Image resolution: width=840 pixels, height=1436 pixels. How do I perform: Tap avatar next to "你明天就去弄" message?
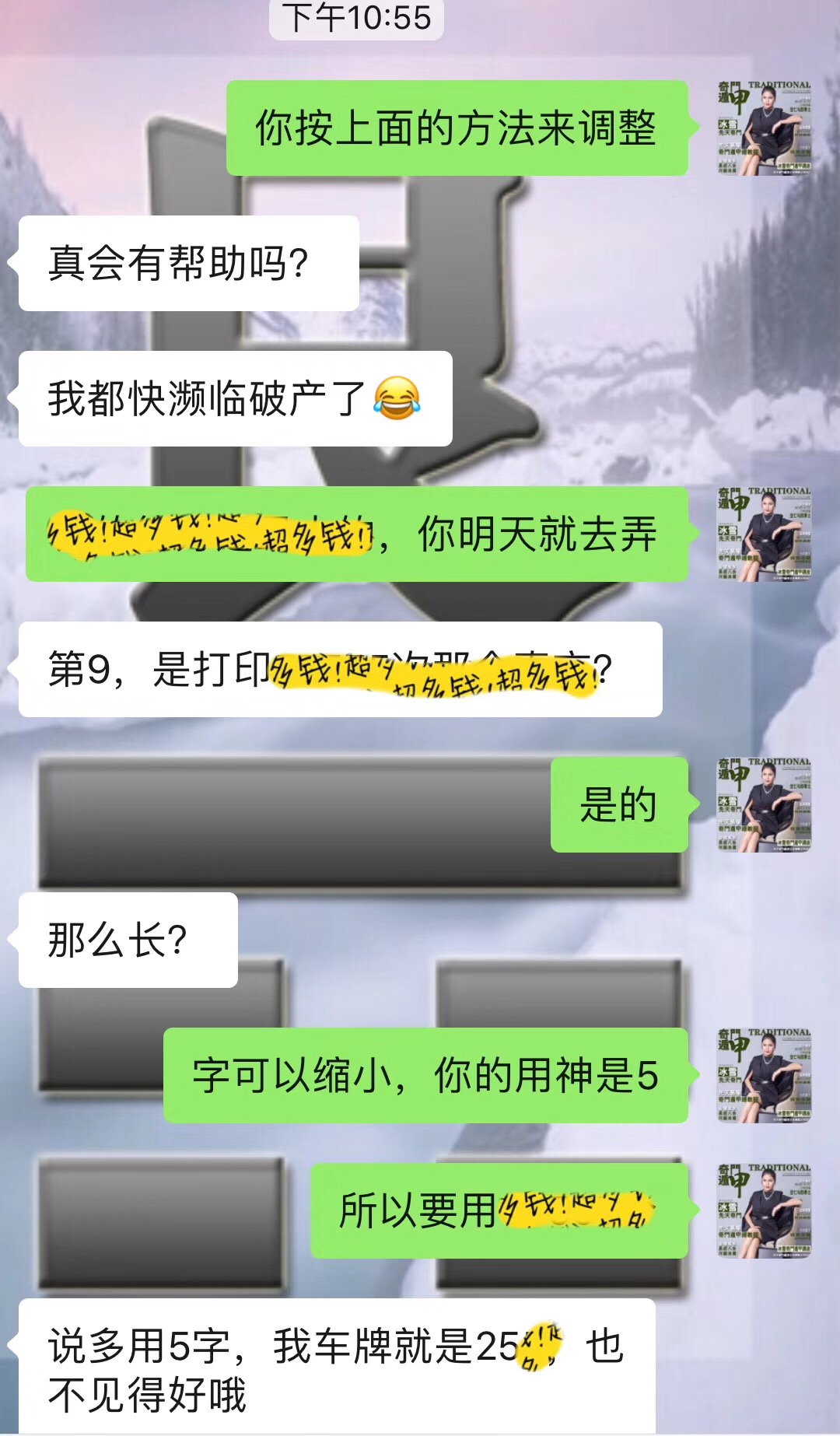click(764, 534)
